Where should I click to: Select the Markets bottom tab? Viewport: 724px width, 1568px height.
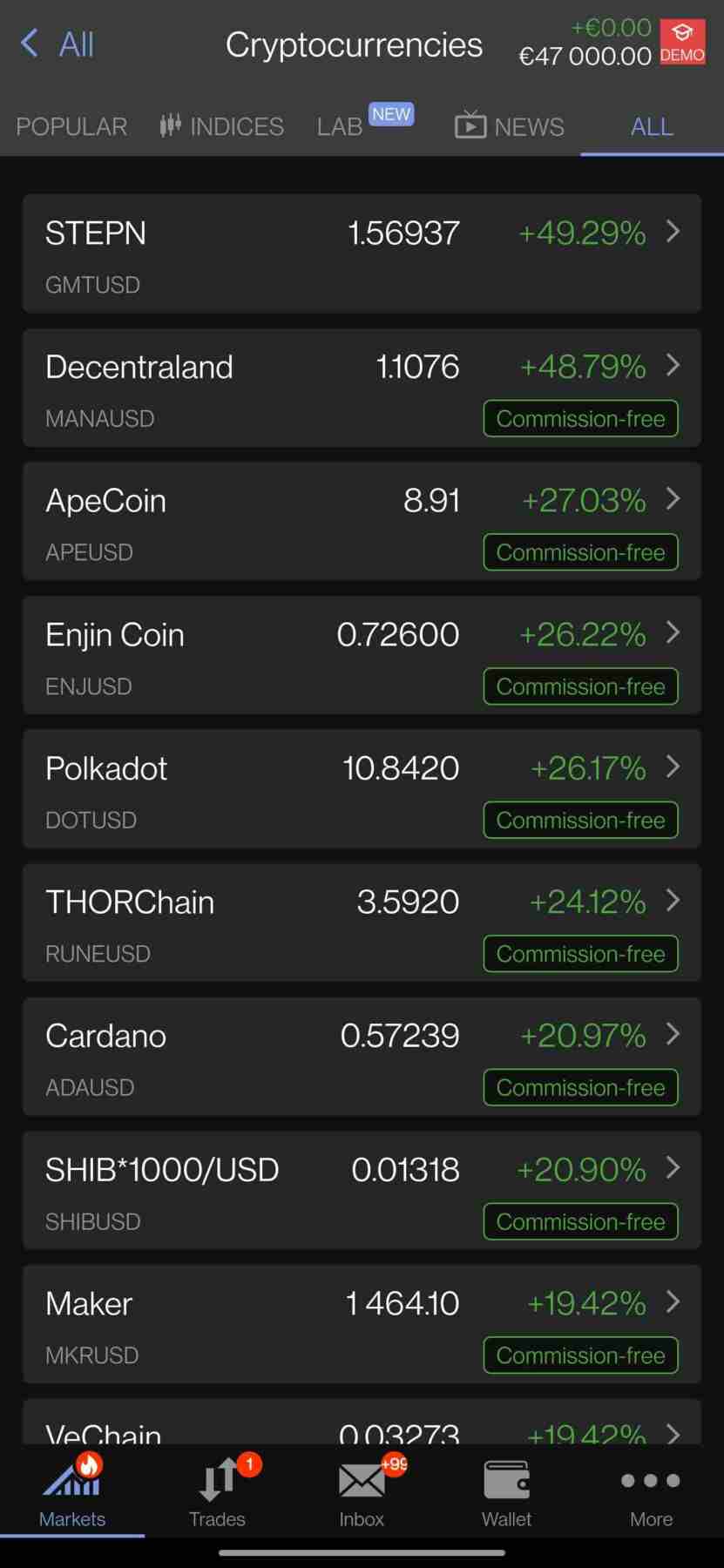click(x=72, y=1491)
